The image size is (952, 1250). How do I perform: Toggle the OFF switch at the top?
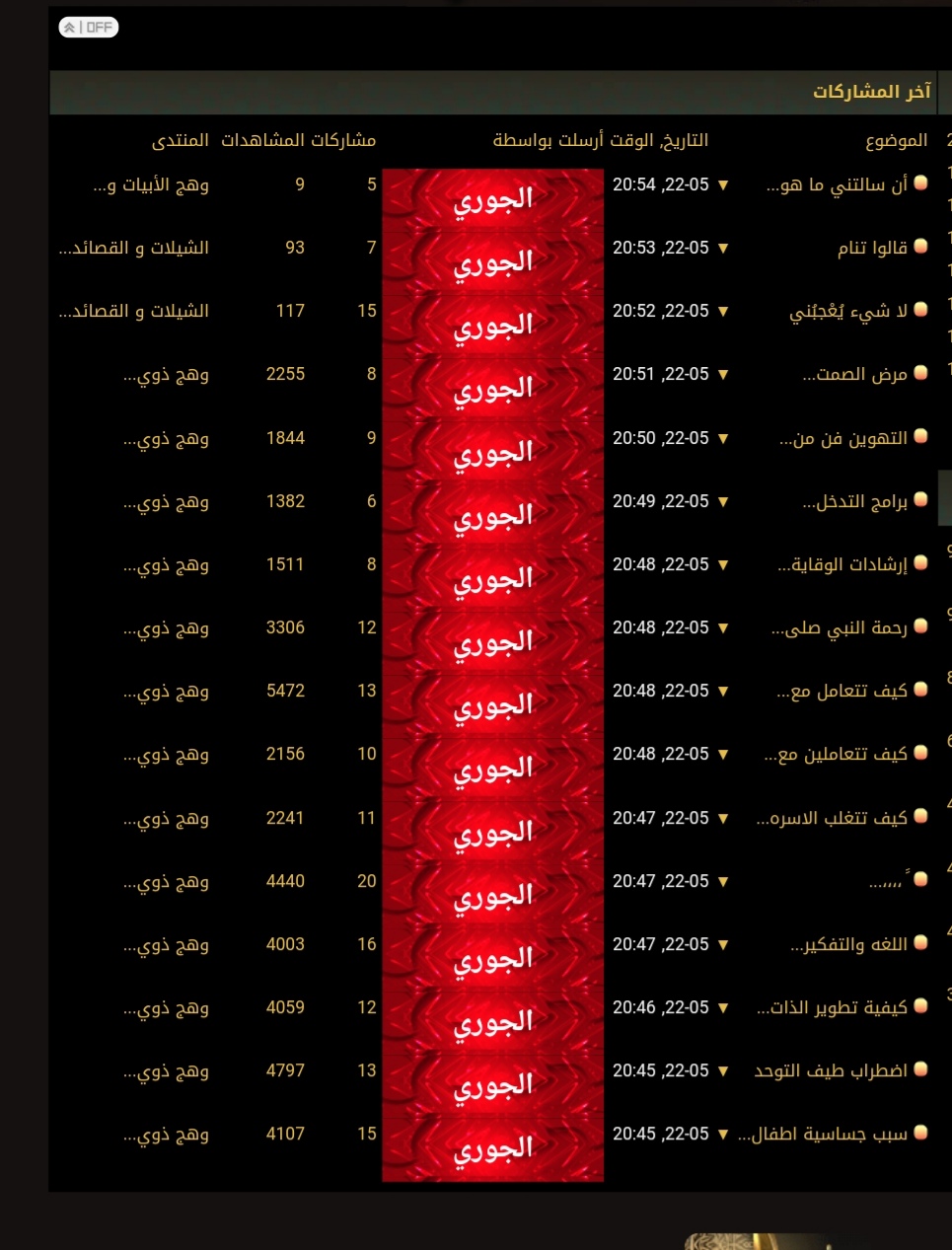click(x=88, y=28)
